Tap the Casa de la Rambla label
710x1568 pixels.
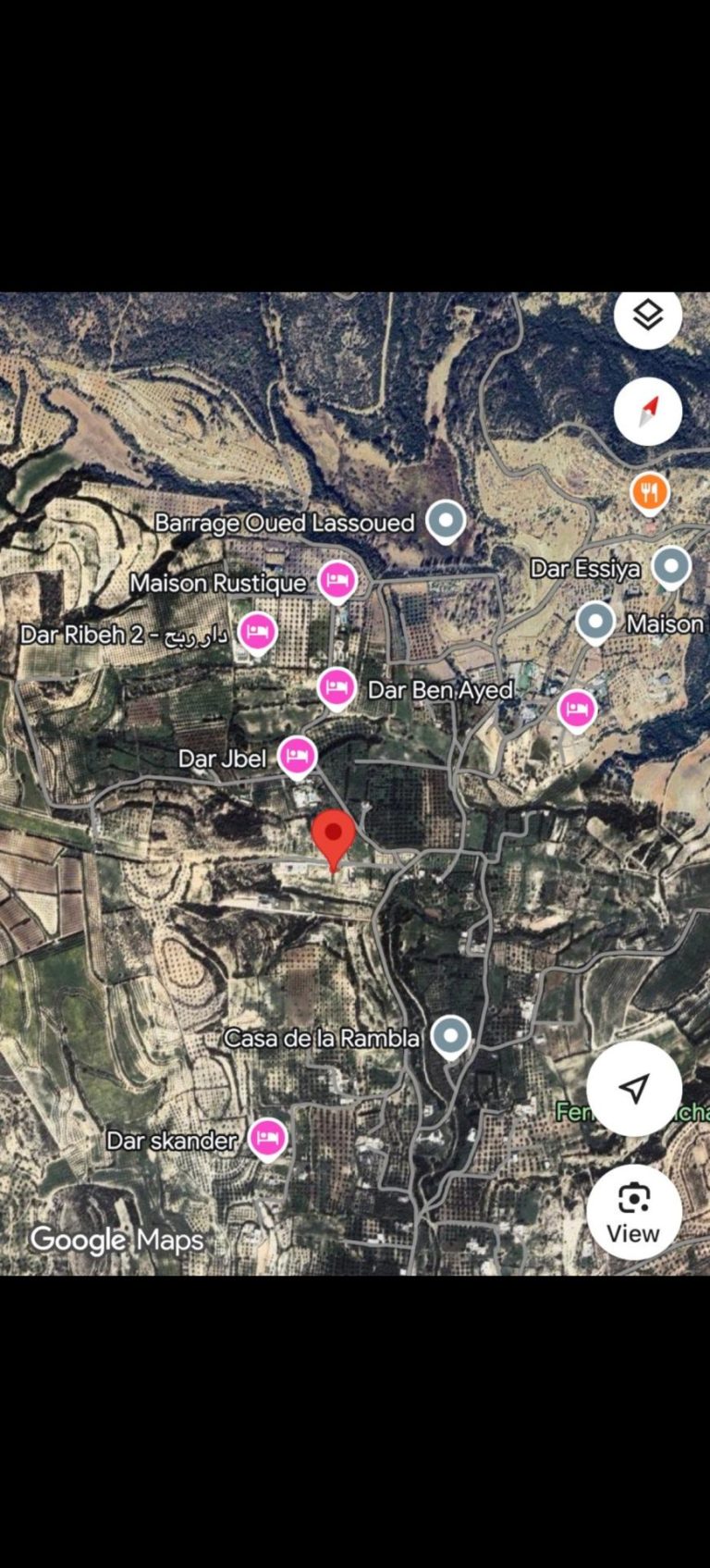pos(324,1038)
